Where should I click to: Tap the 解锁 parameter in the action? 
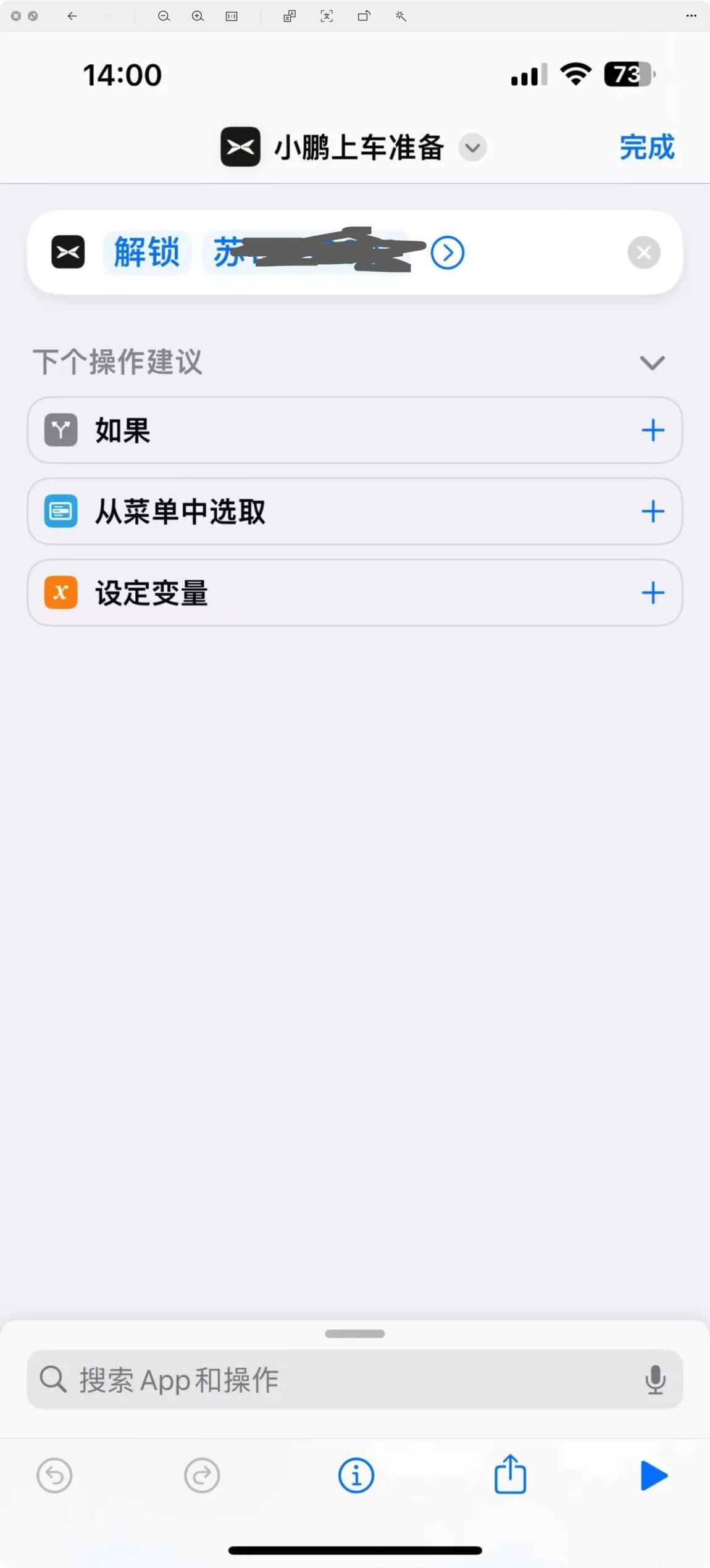(x=147, y=252)
